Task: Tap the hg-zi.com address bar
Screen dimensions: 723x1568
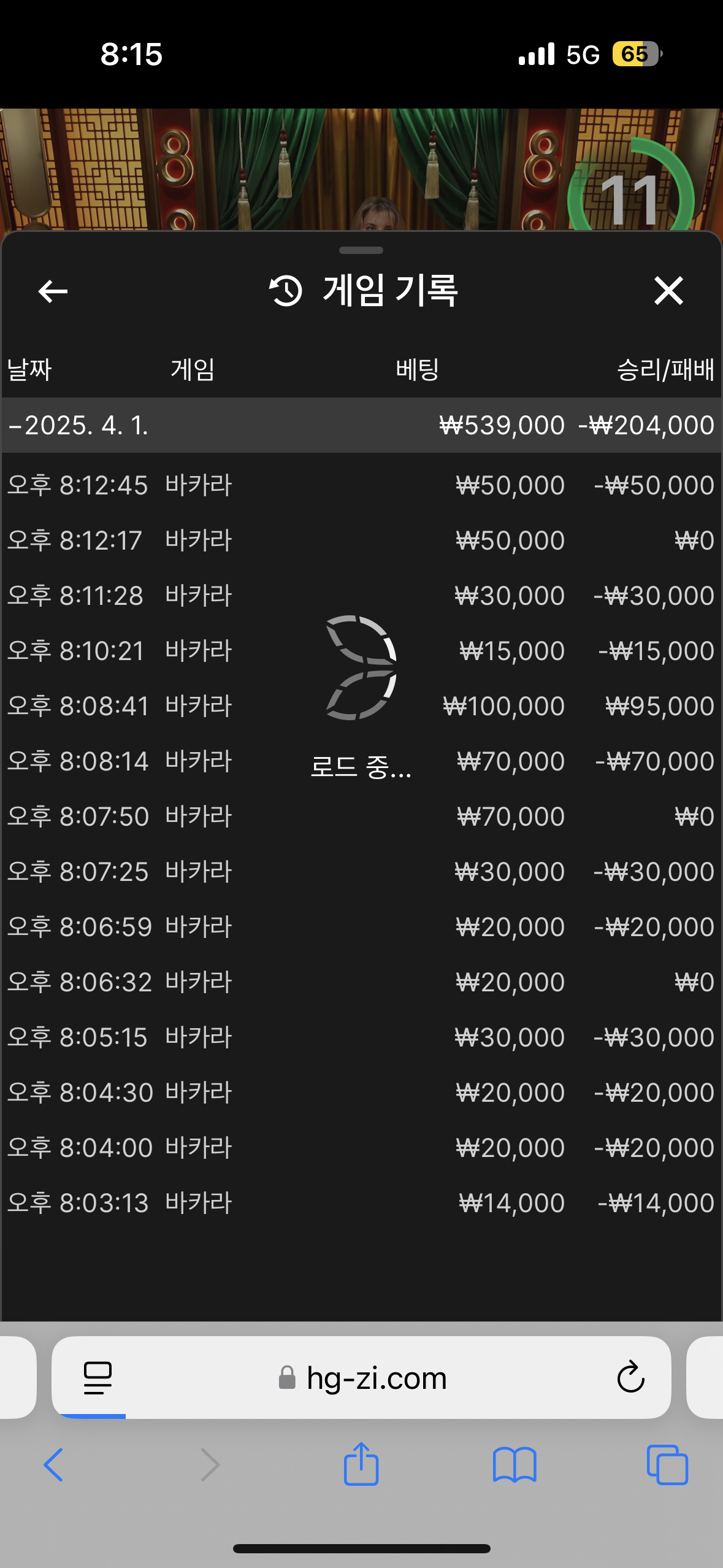Action: (x=376, y=1377)
